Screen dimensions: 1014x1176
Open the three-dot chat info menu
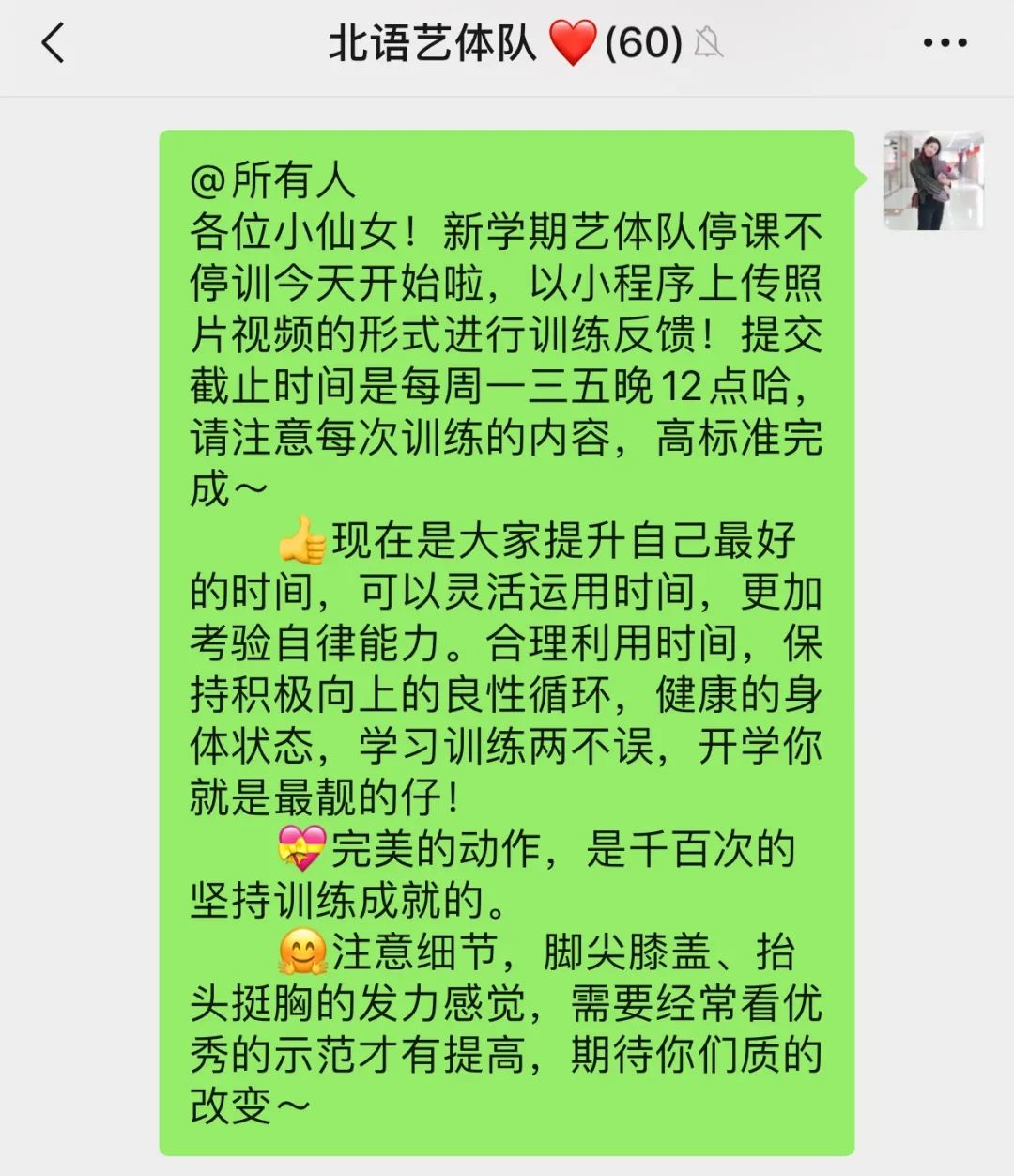click(945, 43)
